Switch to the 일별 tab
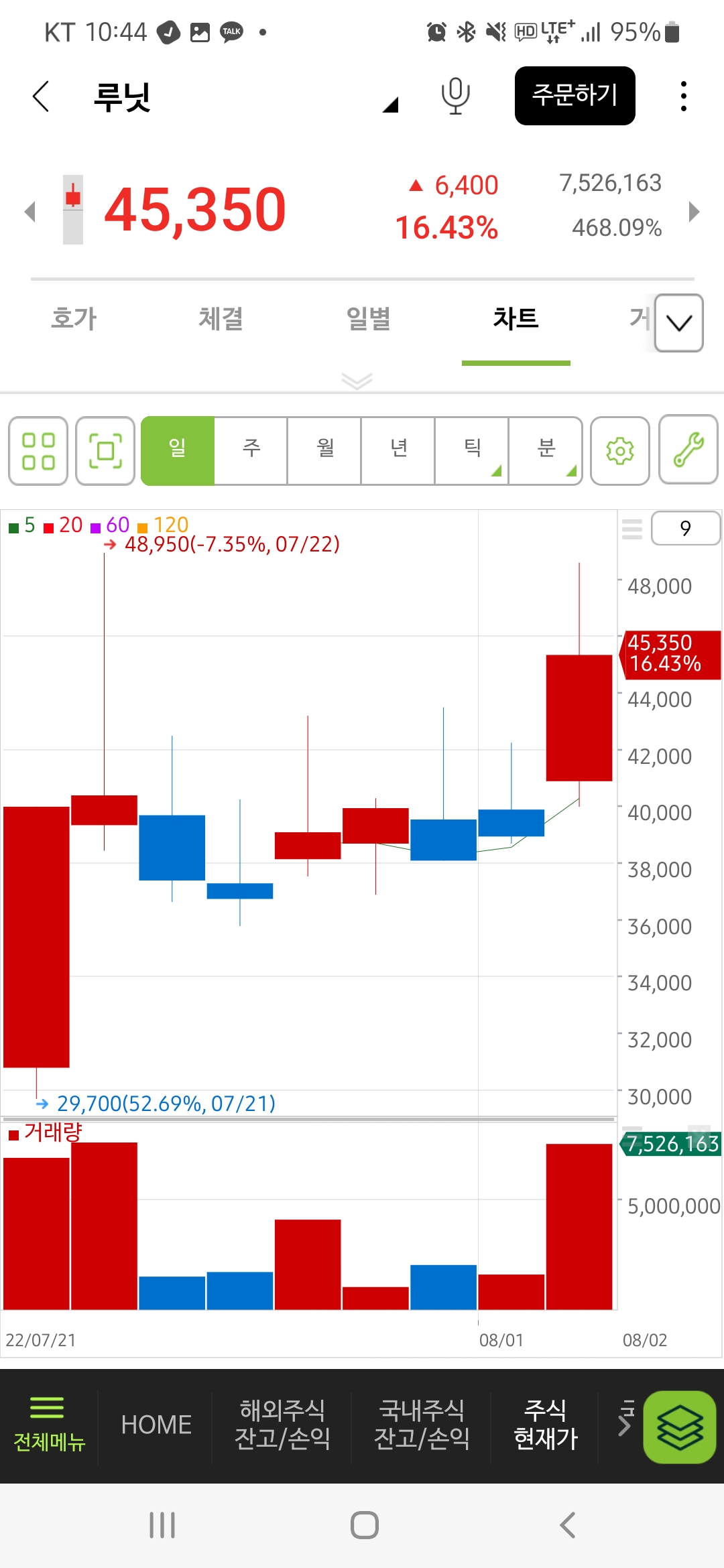This screenshot has height=1568, width=724. point(368,318)
